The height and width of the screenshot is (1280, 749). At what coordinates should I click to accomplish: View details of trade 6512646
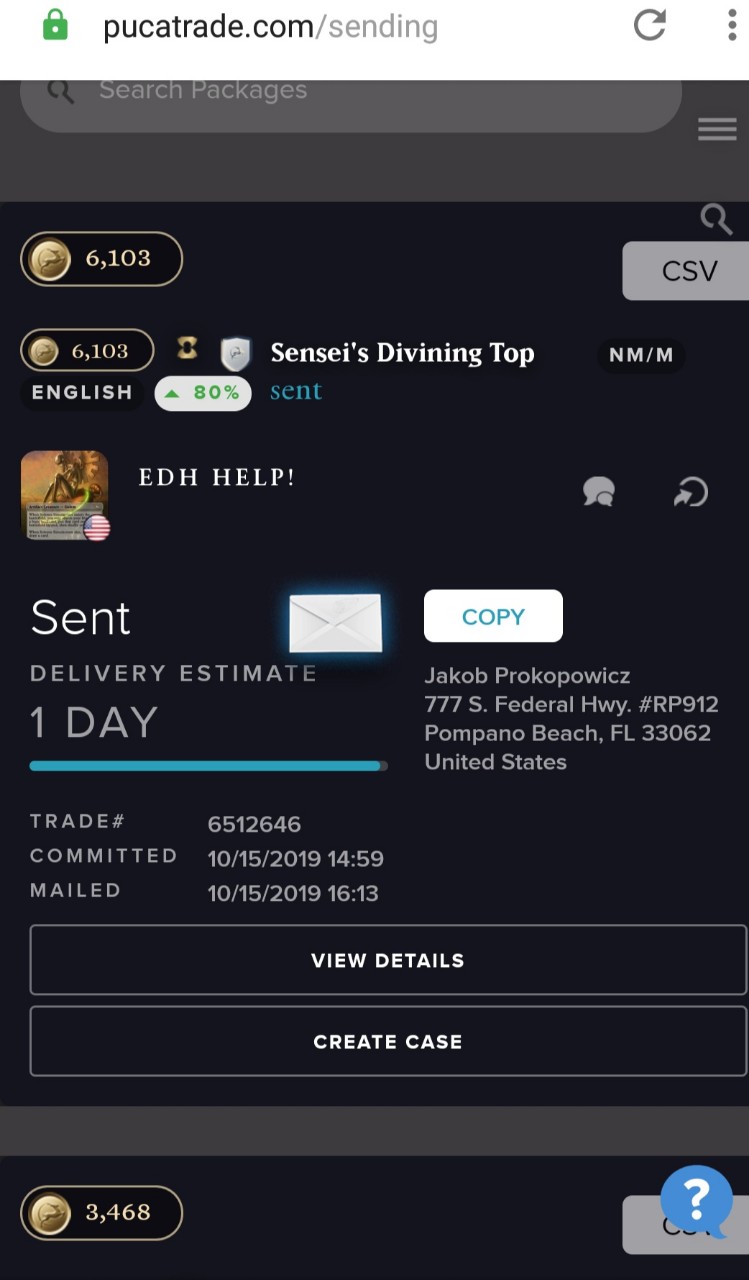(388, 960)
